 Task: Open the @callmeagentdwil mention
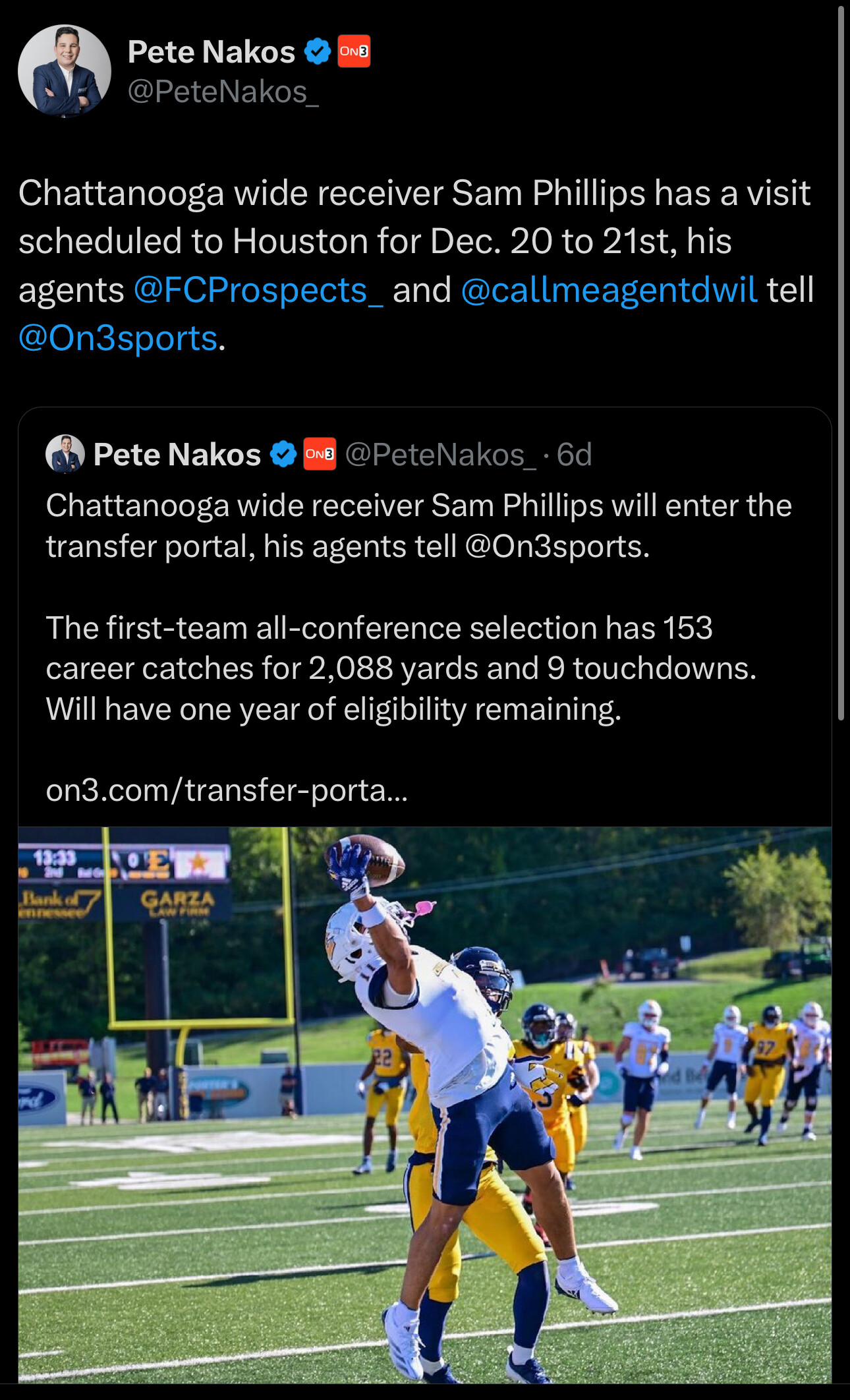(x=609, y=290)
